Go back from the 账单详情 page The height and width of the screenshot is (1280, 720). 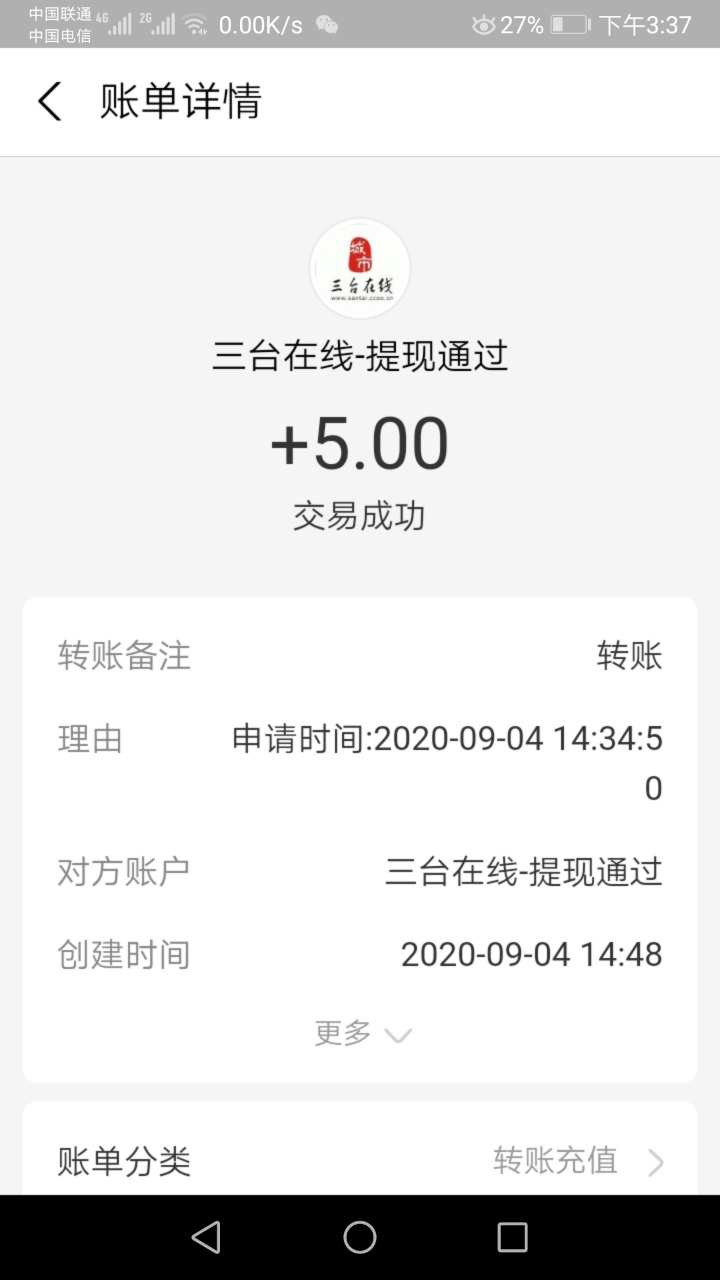pos(50,102)
